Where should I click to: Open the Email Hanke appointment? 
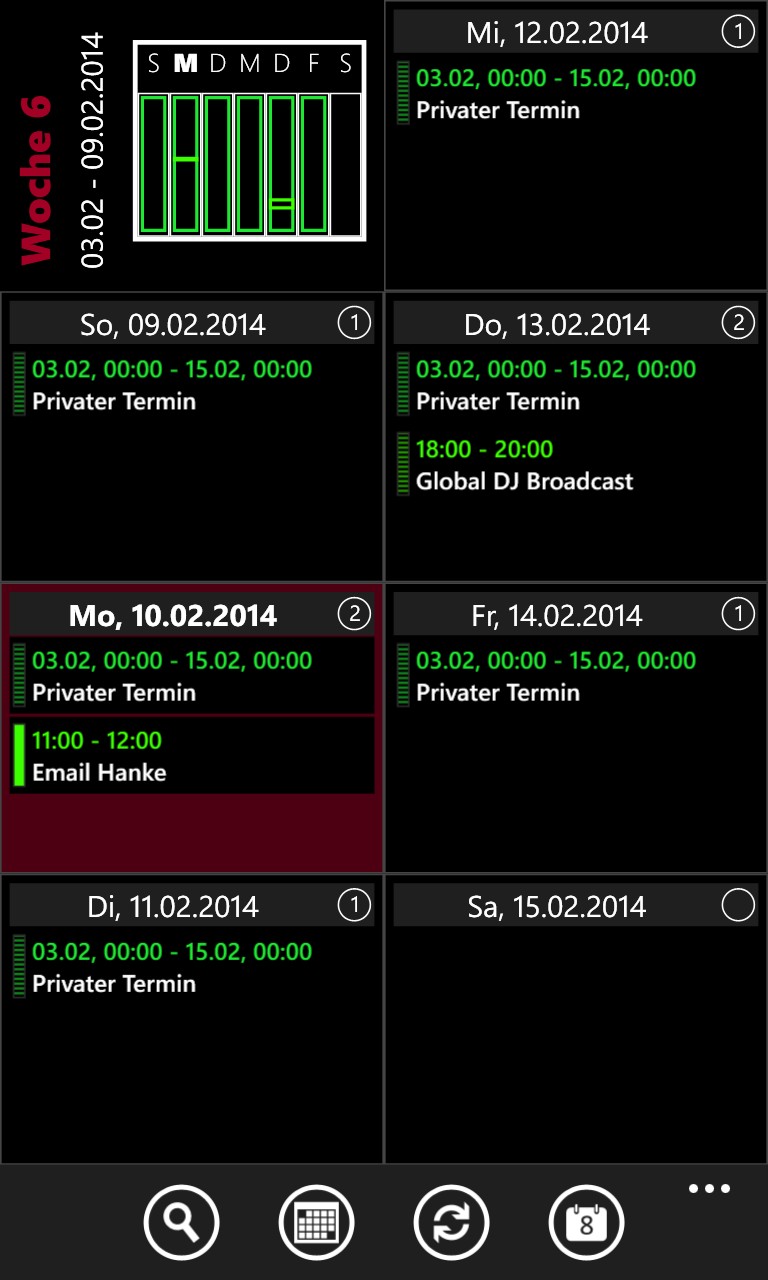pyautogui.click(x=192, y=756)
